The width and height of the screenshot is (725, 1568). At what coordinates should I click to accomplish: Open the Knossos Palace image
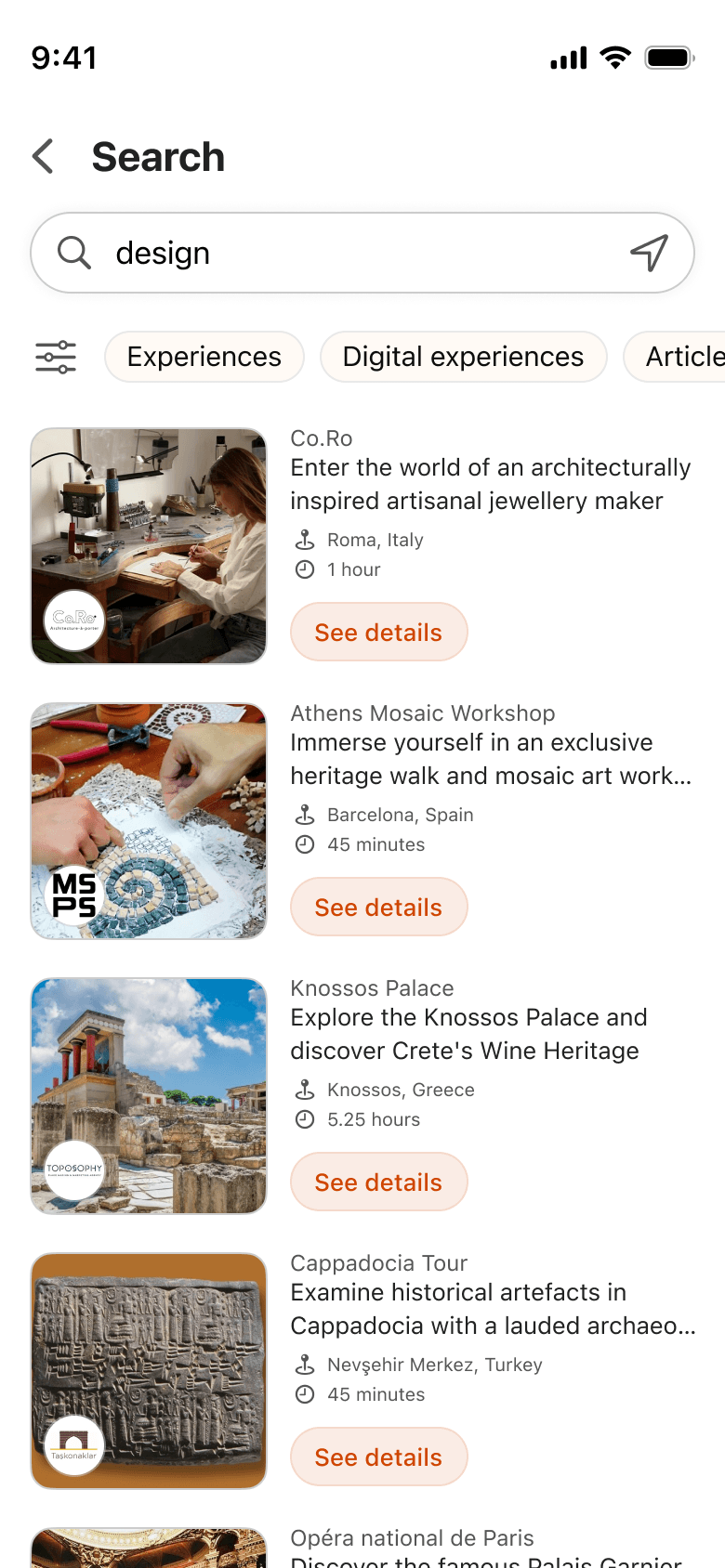(149, 1096)
